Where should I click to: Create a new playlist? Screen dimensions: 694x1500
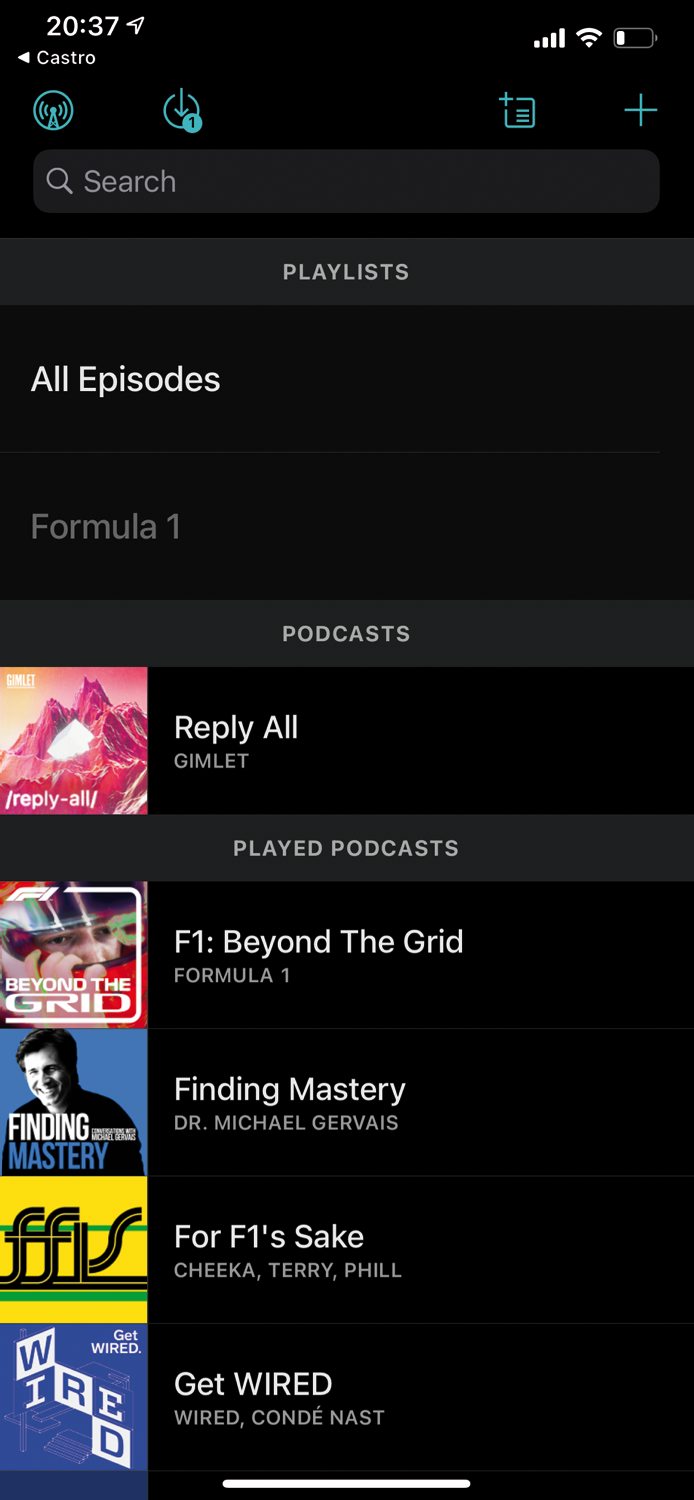coord(517,111)
